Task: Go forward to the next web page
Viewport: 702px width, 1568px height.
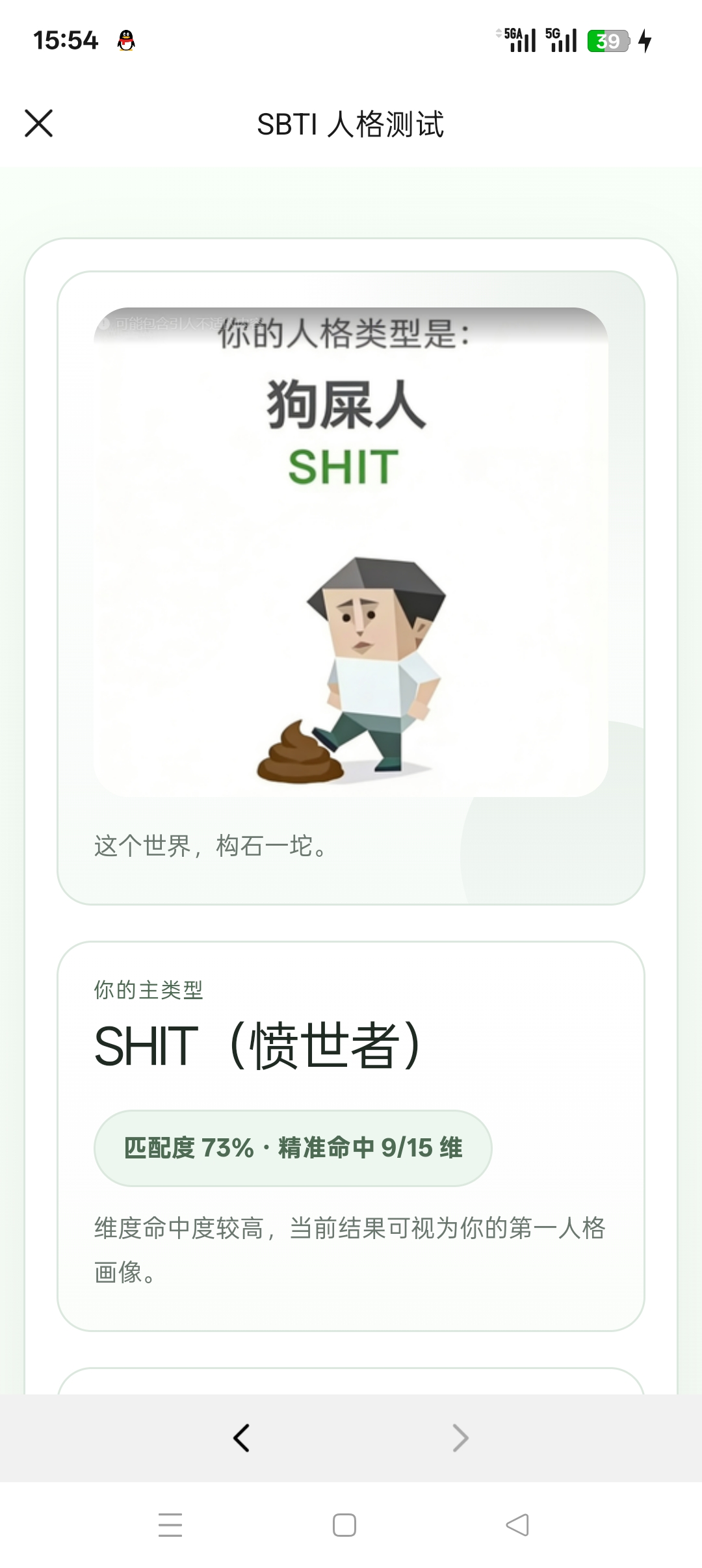Action: point(460,1437)
